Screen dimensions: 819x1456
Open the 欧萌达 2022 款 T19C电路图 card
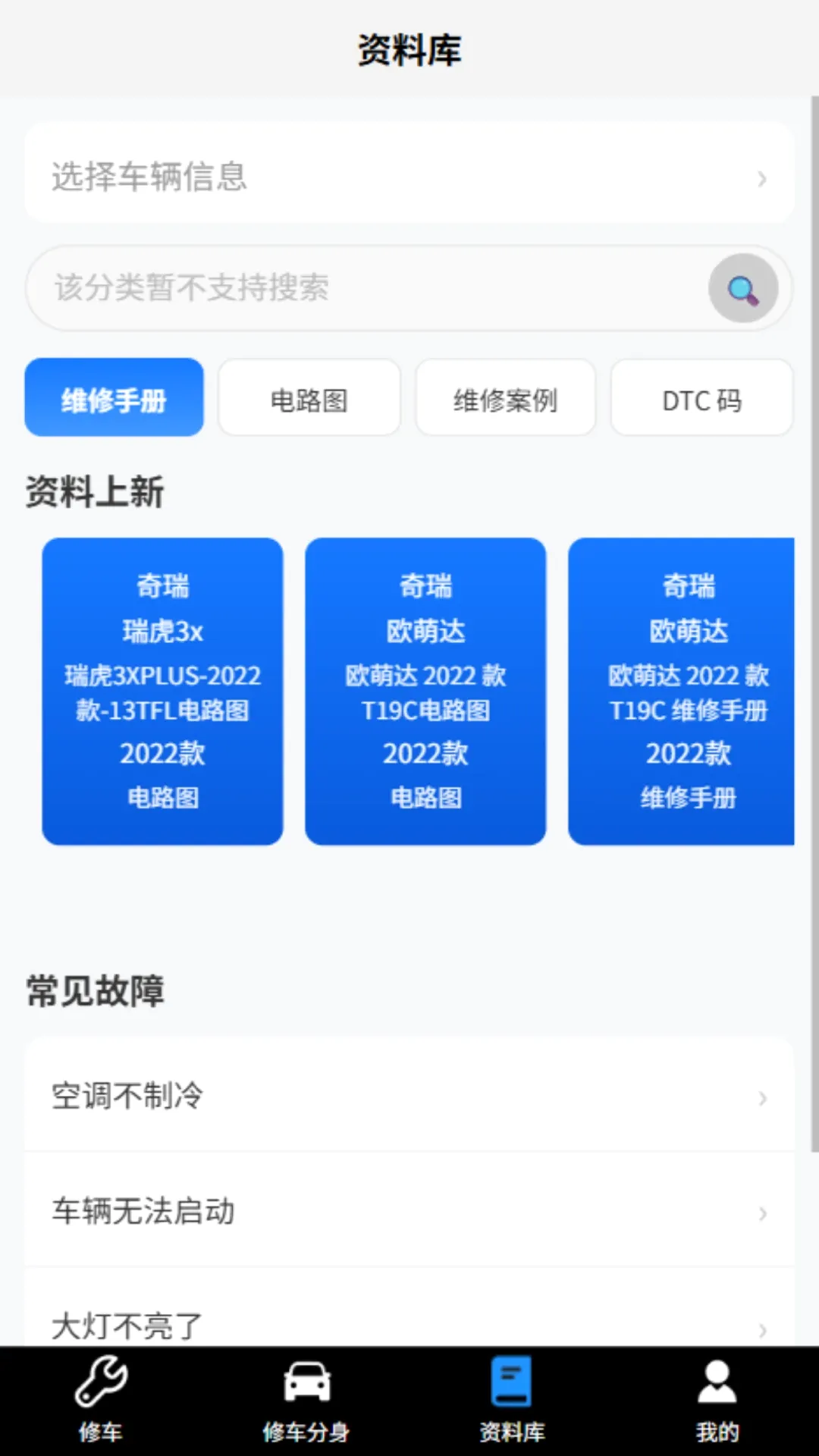pos(425,692)
